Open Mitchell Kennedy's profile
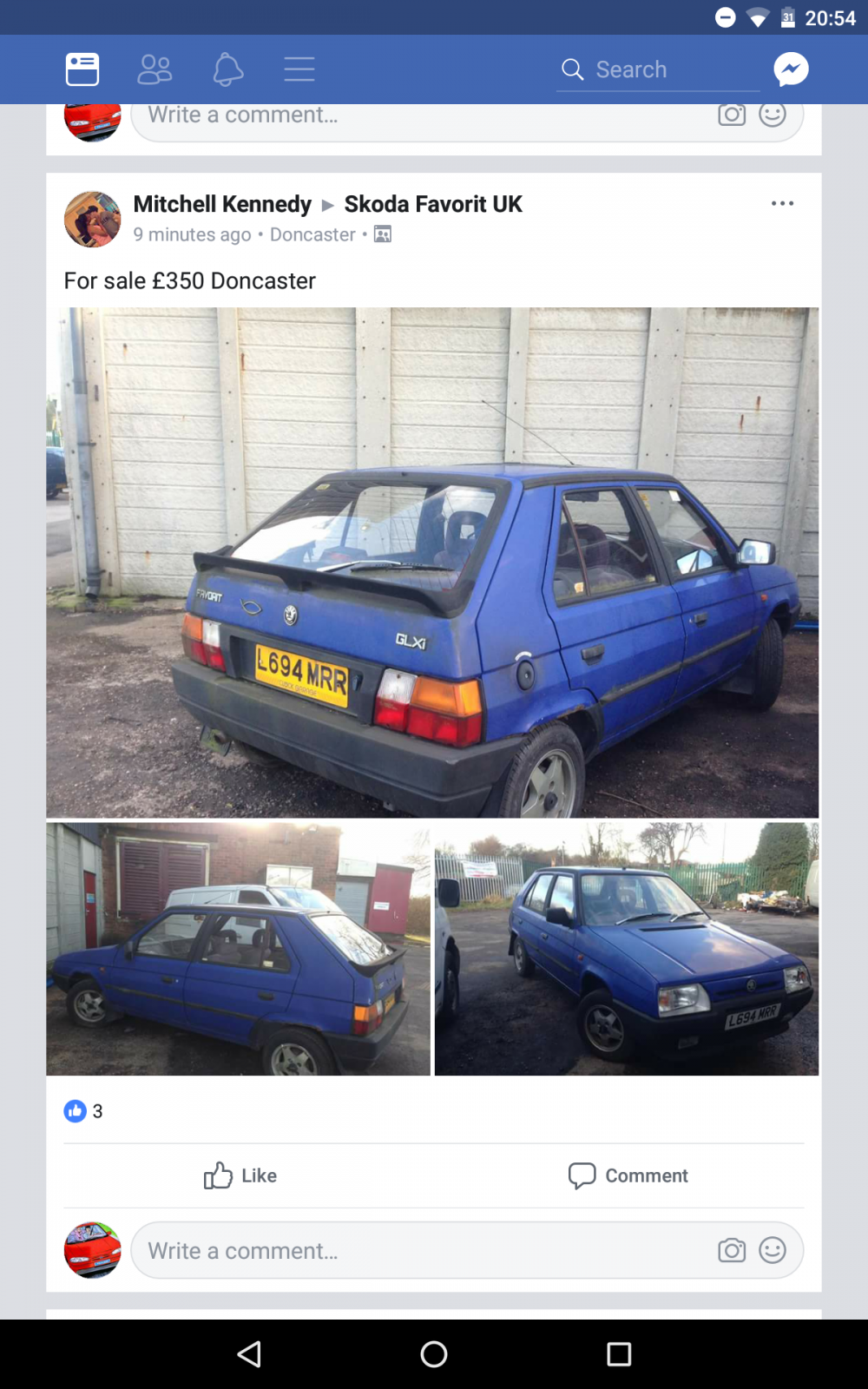868x1389 pixels. coord(222,204)
